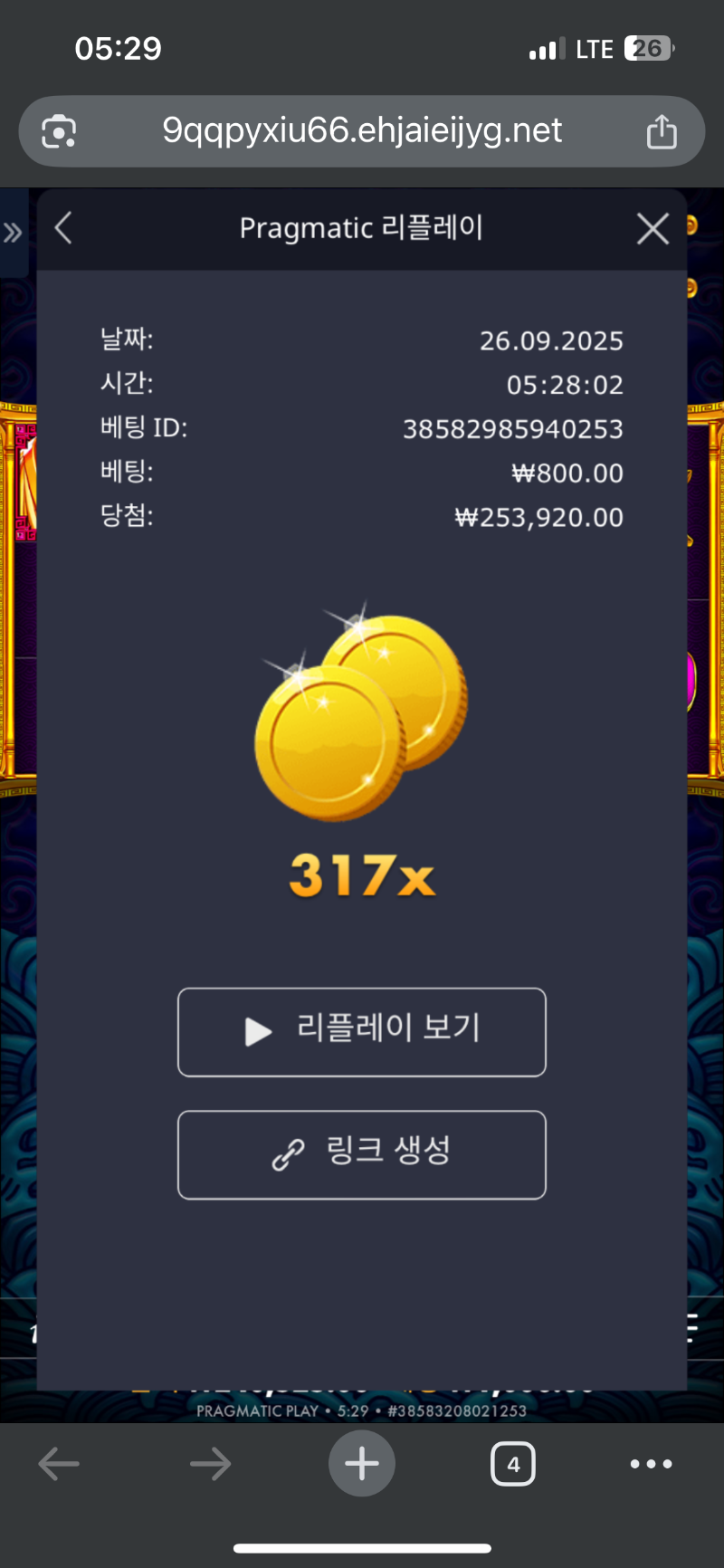724x1568 pixels.
Task: Tap the browser address bar URL
Action: [362, 131]
